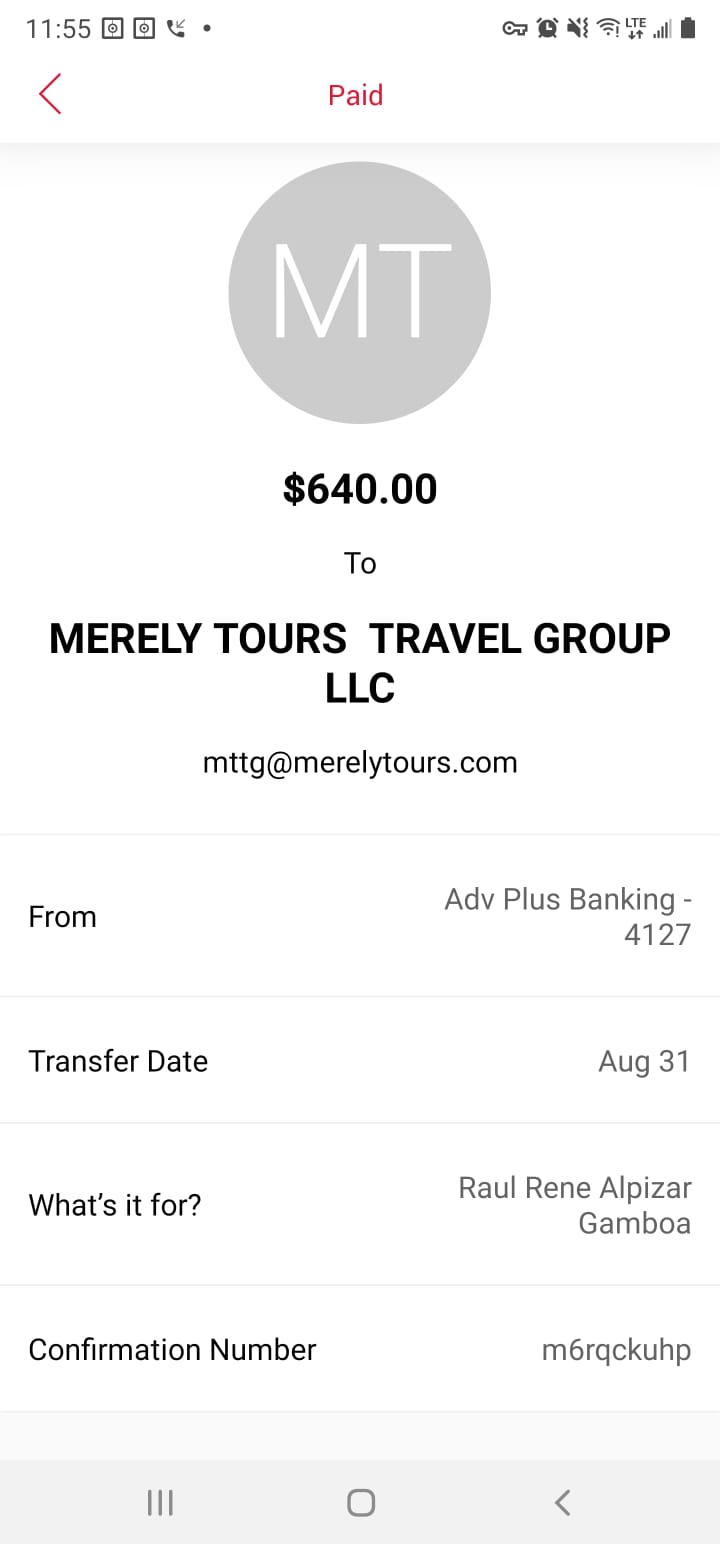Open the recent apps view
This screenshot has width=720, height=1544.
pyautogui.click(x=159, y=1502)
